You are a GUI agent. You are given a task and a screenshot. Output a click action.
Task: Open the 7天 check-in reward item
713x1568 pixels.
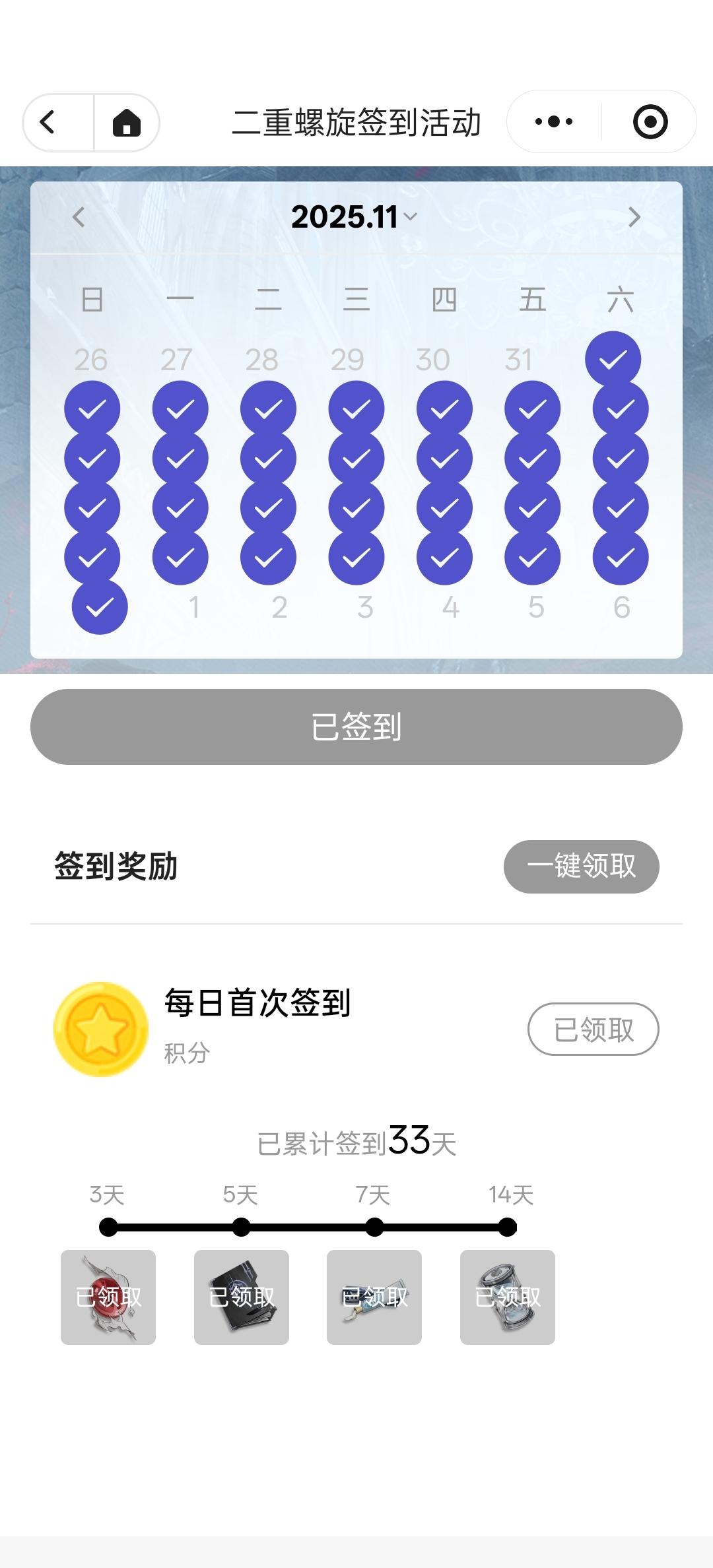coord(374,1297)
